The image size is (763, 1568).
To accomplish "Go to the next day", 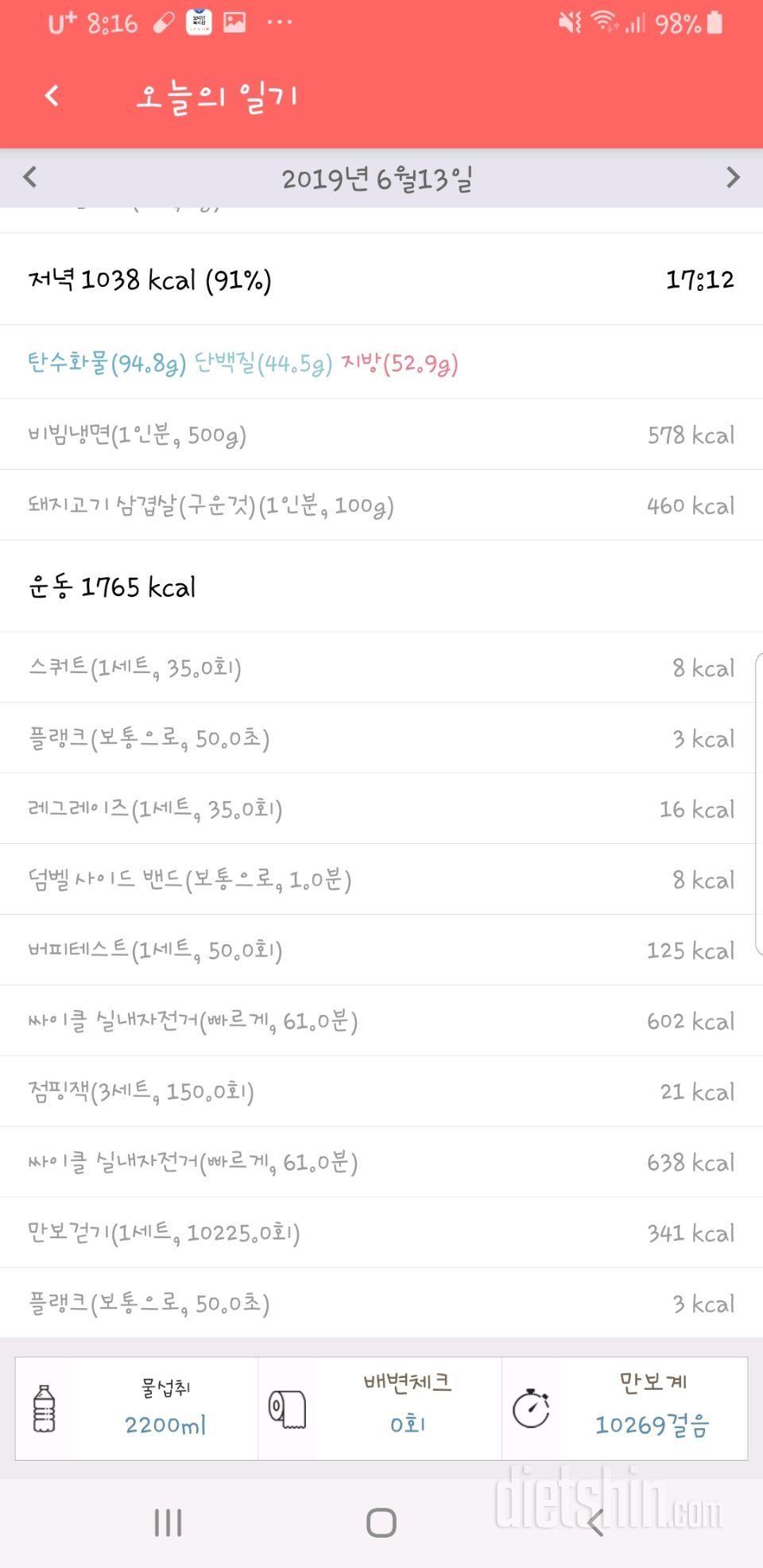I will (x=733, y=177).
